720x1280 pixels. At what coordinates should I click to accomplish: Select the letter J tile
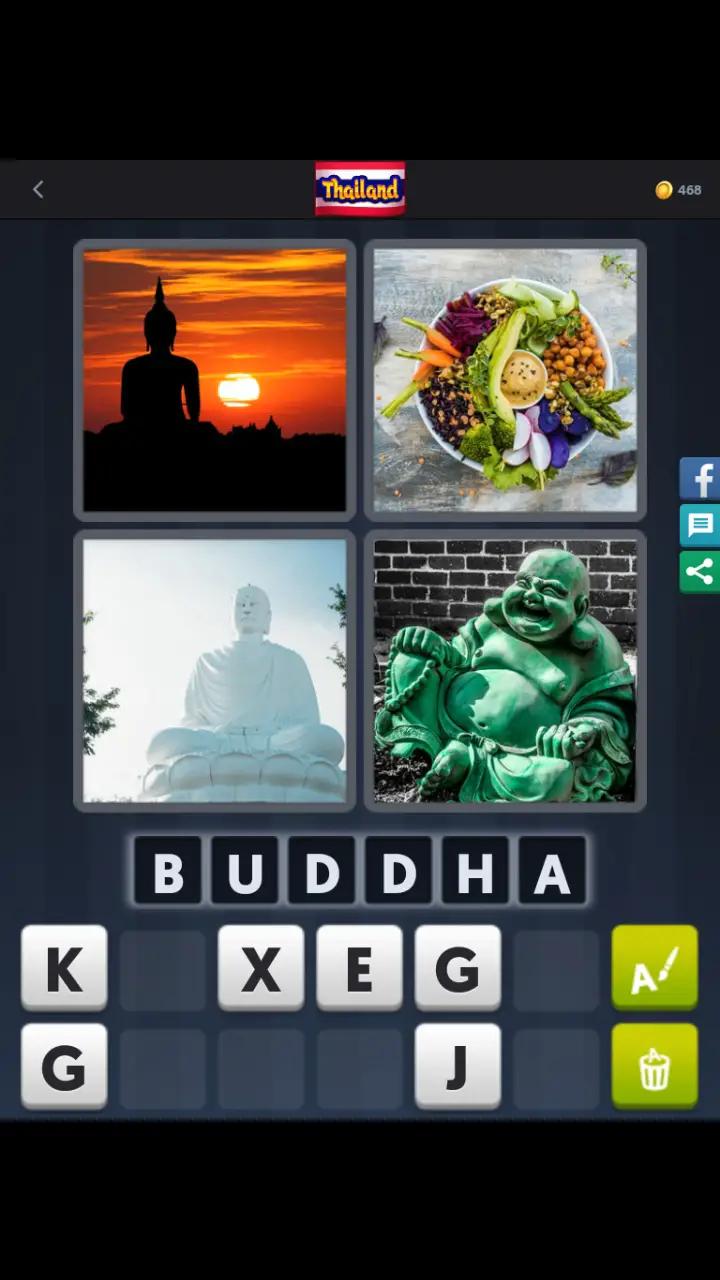[458, 1066]
